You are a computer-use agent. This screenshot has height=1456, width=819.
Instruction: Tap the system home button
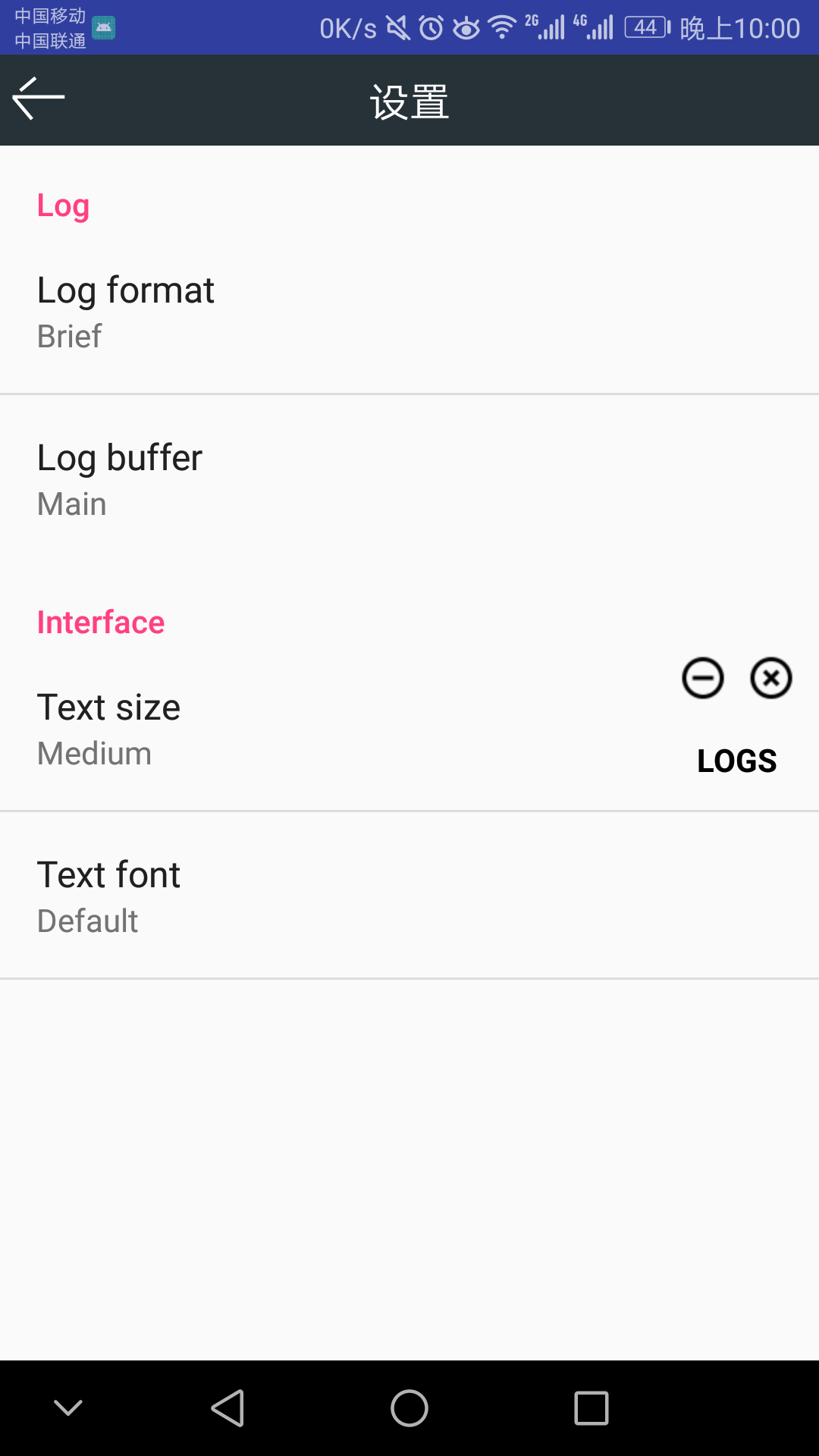[x=409, y=1408]
